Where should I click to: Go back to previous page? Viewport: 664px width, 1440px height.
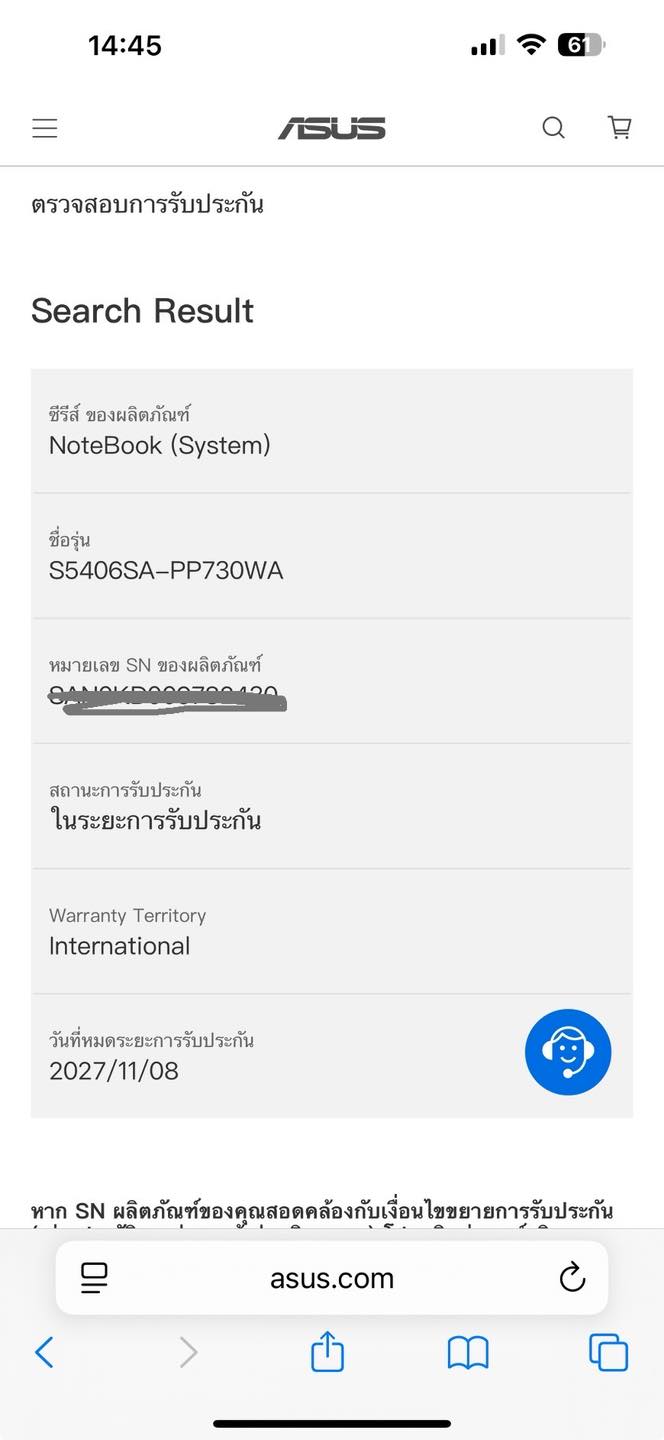point(44,1353)
